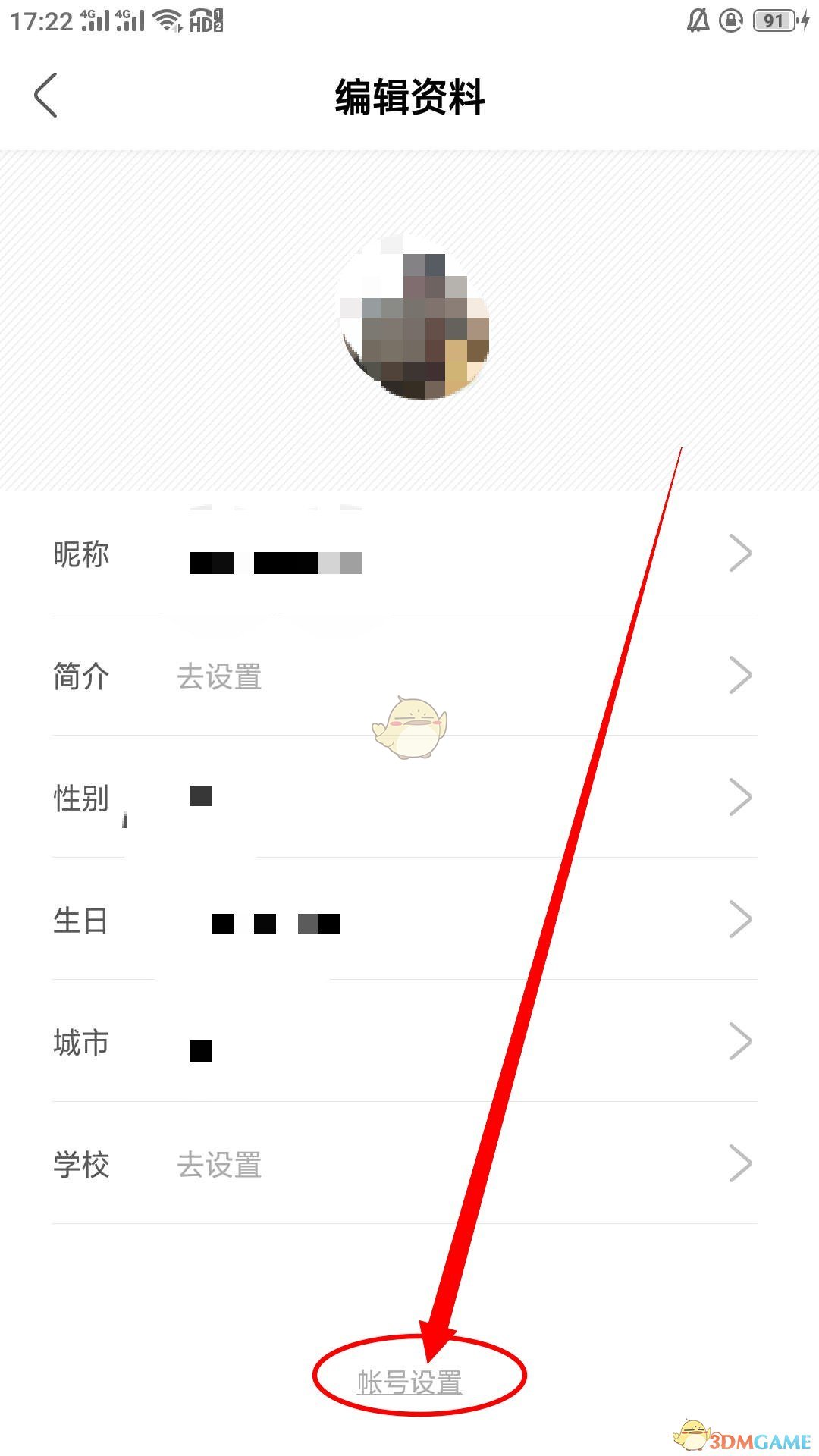Open the 帐号设置 link
Viewport: 819px width, 1456px height.
[410, 1382]
